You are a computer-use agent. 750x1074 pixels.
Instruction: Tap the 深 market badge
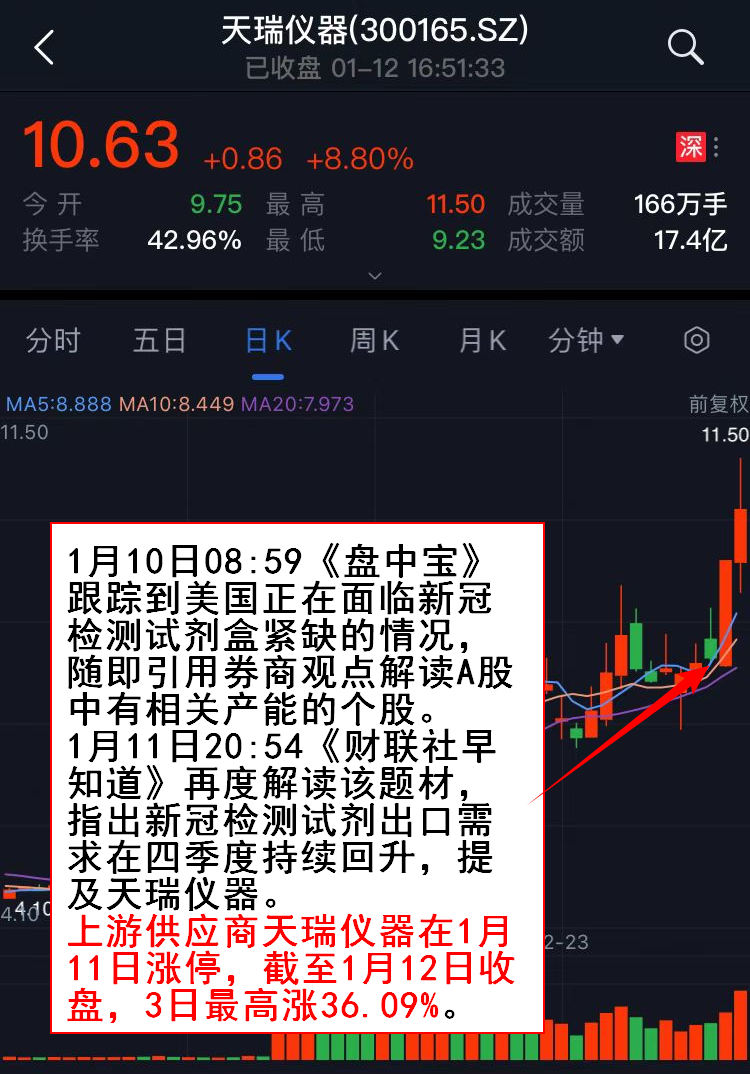pyautogui.click(x=691, y=147)
